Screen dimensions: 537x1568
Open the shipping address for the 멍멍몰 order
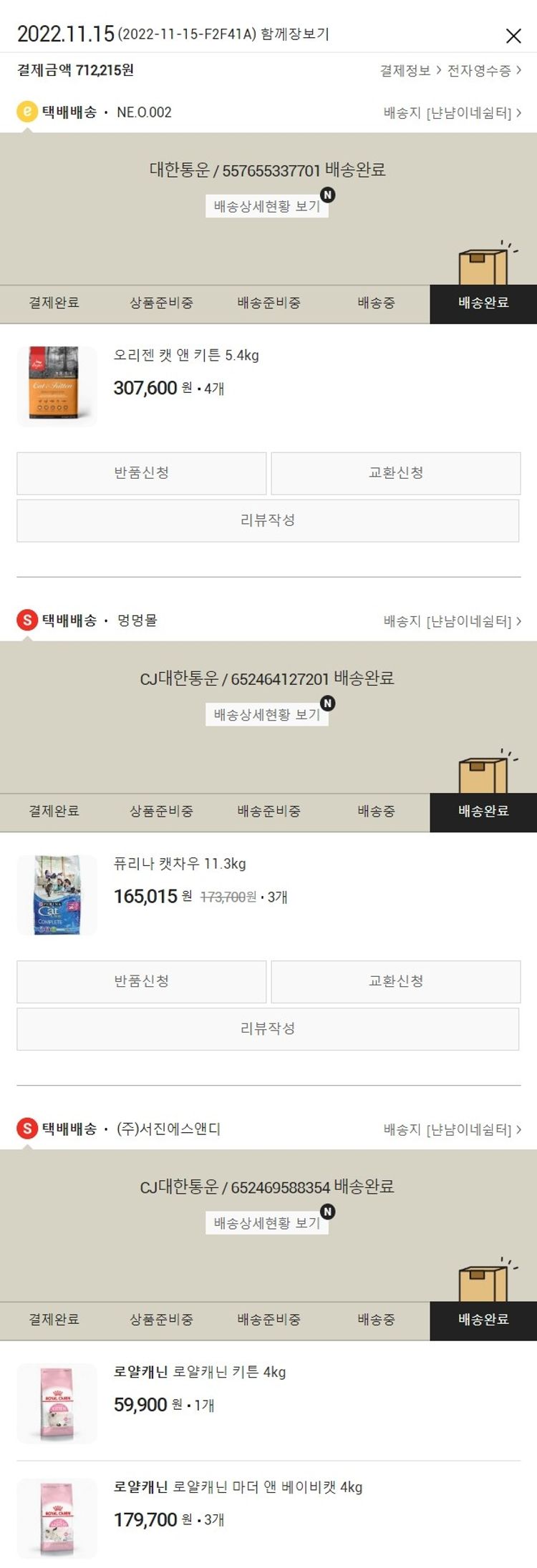tap(452, 620)
